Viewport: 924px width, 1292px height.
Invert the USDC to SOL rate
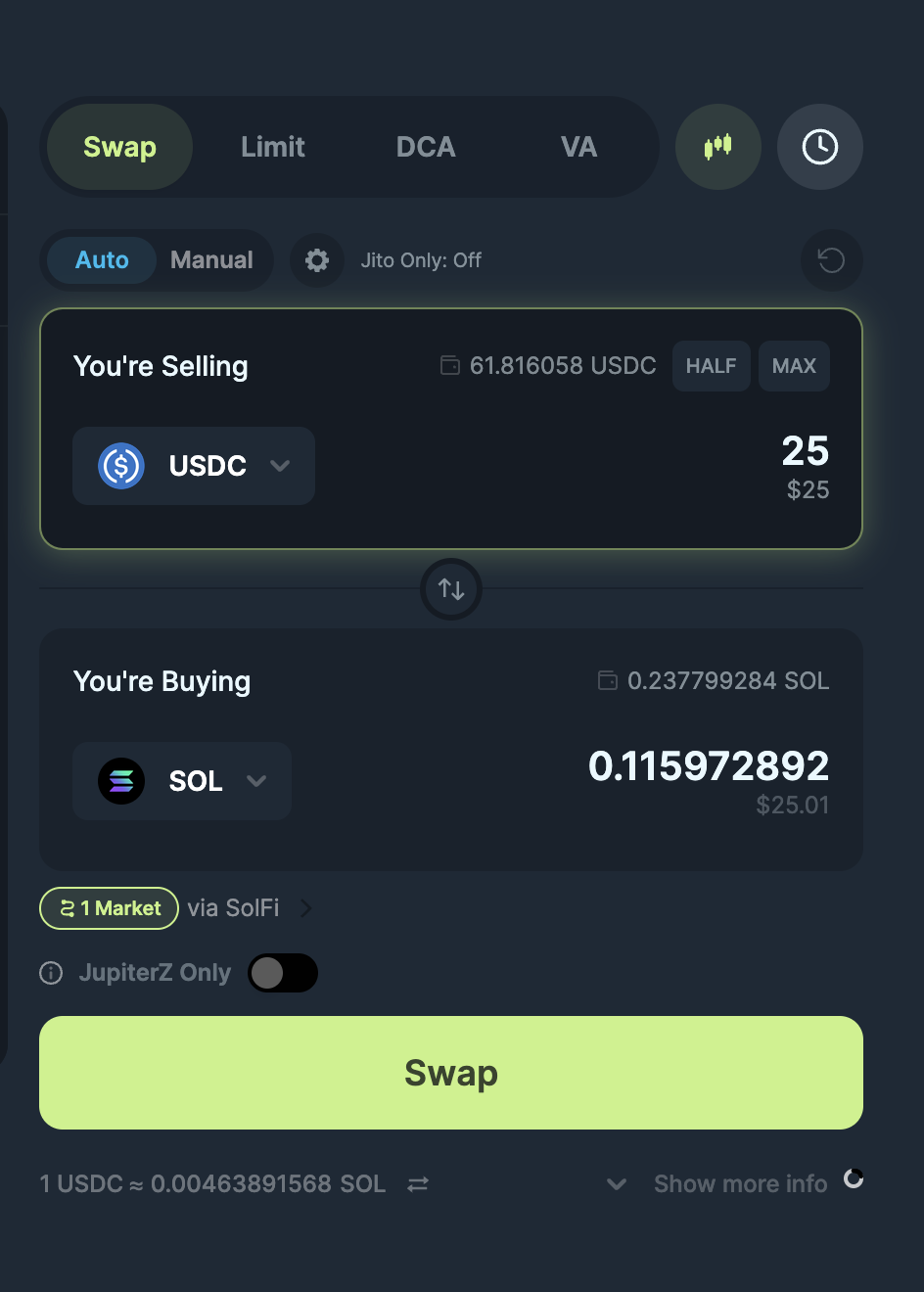point(418,1184)
